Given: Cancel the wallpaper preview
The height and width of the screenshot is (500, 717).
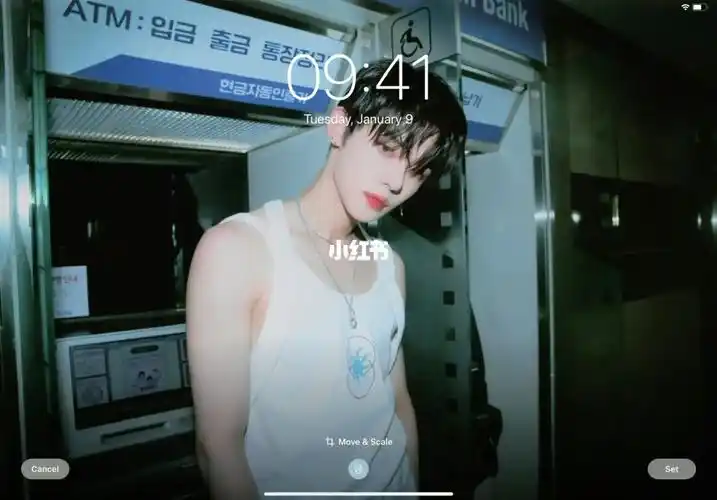Looking at the screenshot, I should pos(45,469).
